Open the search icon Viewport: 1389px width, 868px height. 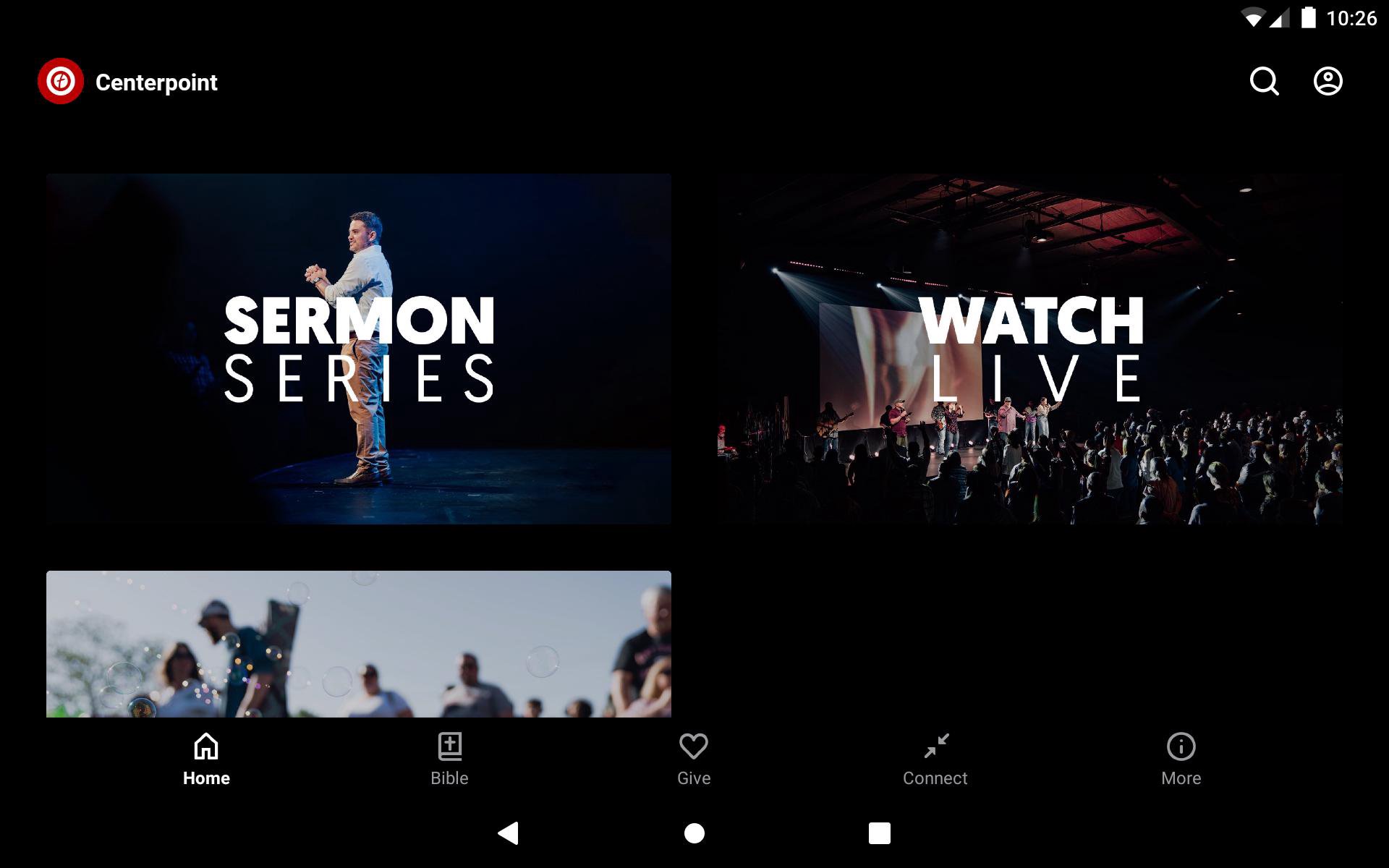(1264, 82)
